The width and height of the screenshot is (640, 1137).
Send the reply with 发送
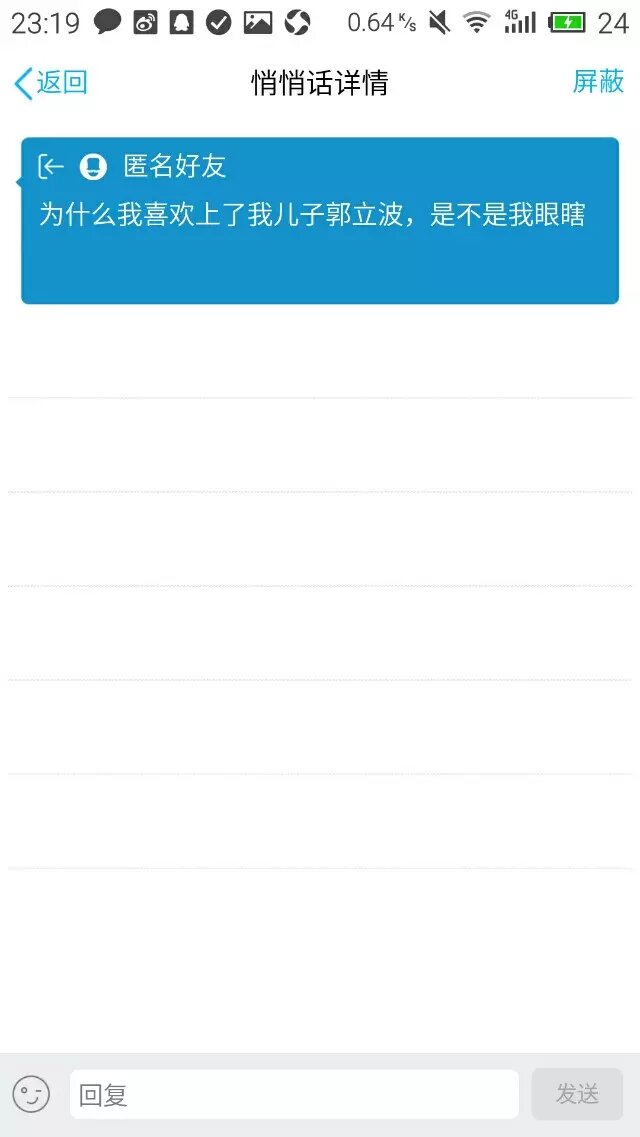point(577,1094)
